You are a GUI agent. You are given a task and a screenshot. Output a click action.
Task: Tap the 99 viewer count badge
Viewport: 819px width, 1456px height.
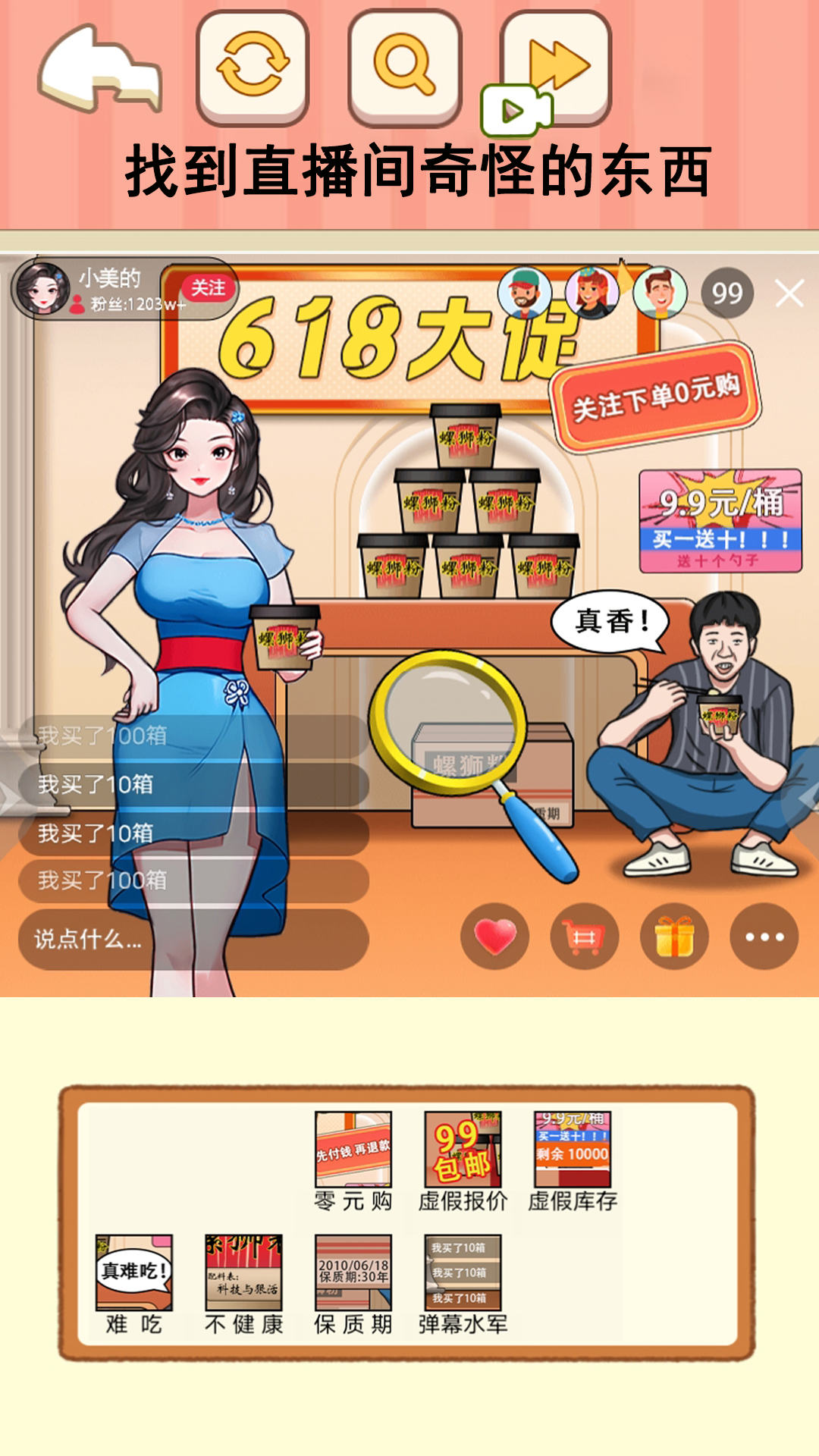(726, 293)
